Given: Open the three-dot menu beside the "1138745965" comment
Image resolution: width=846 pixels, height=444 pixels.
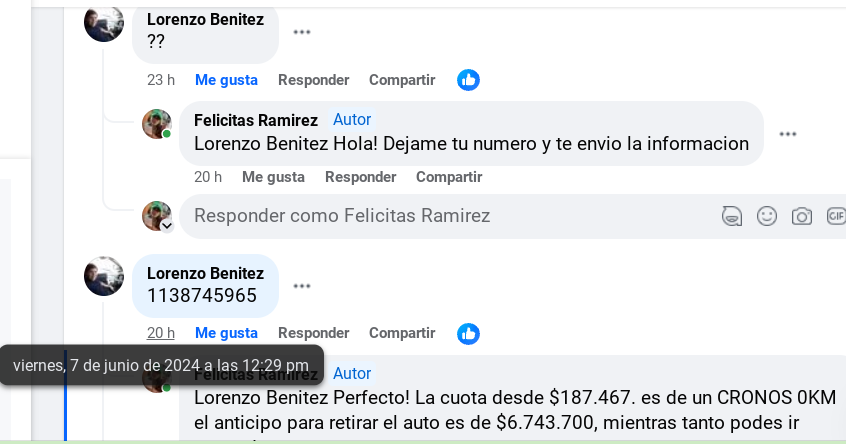Looking at the screenshot, I should pos(302,286).
